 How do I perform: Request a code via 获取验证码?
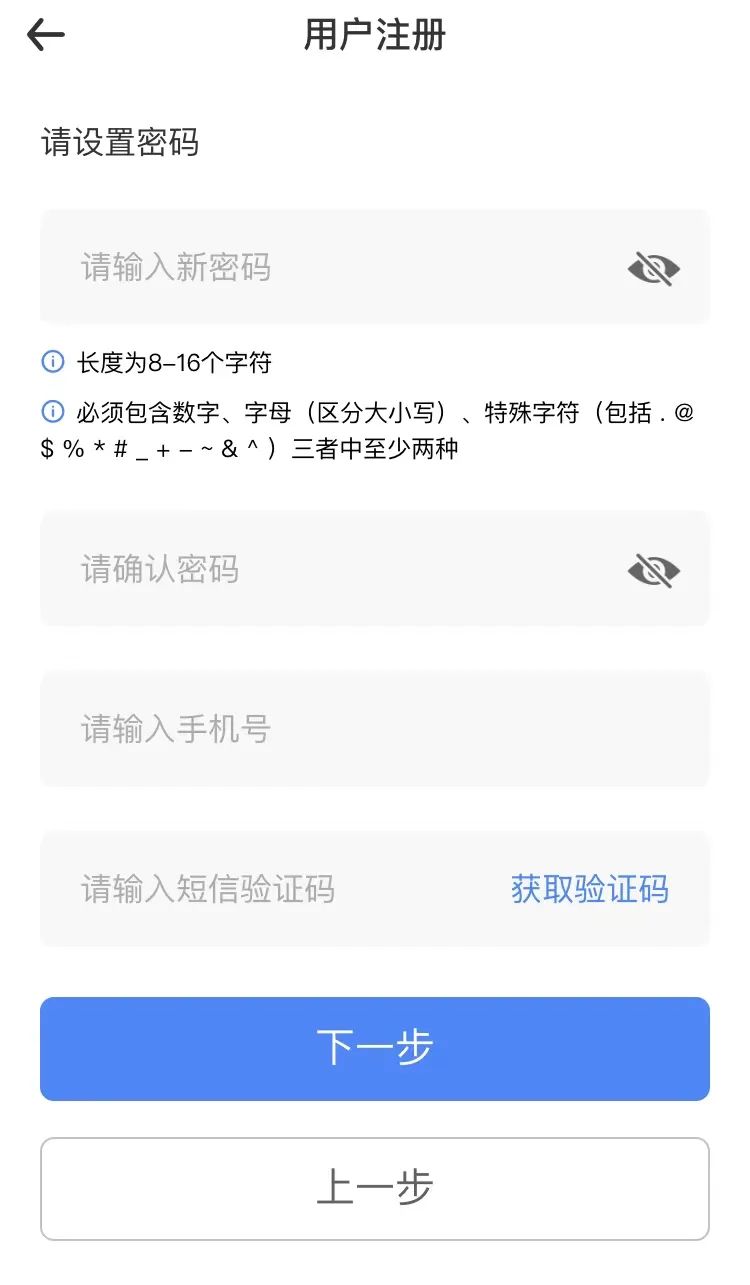[x=590, y=889]
